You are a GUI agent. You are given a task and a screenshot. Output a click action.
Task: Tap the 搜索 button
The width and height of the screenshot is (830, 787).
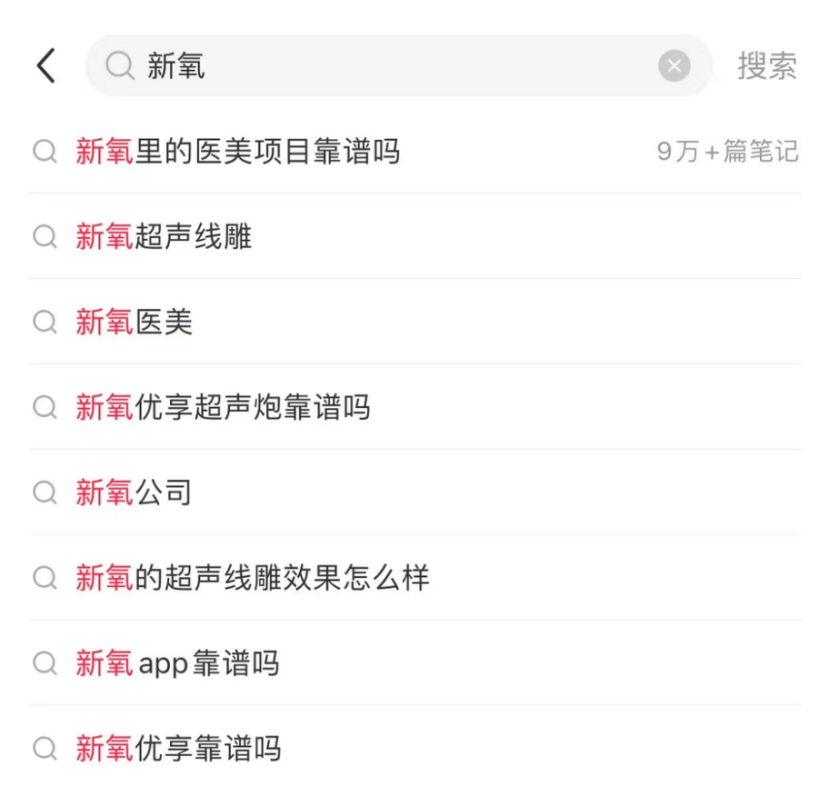(x=767, y=66)
